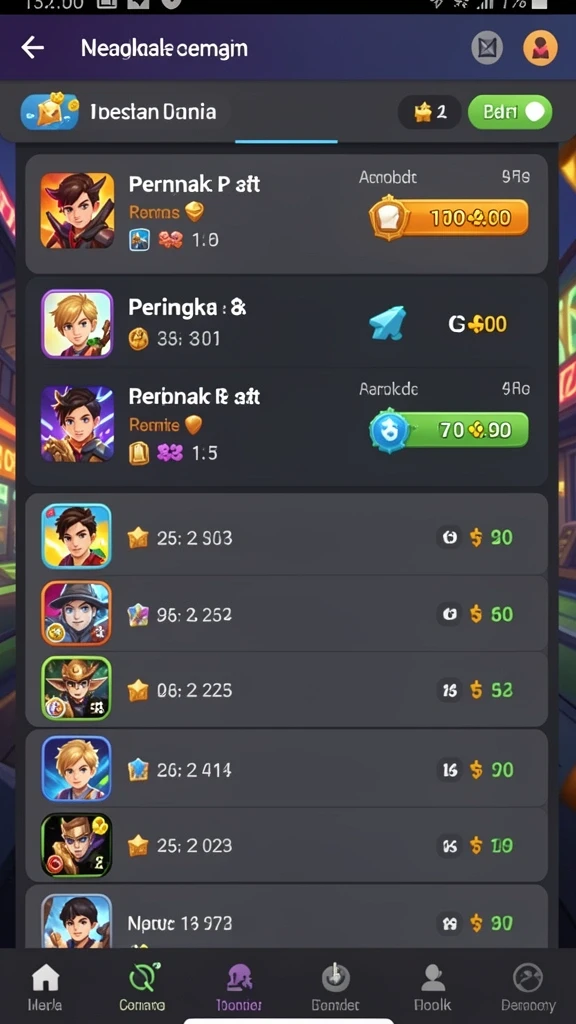Switch to the Flolk tab
The height and width of the screenshot is (1024, 576).
coord(432,986)
